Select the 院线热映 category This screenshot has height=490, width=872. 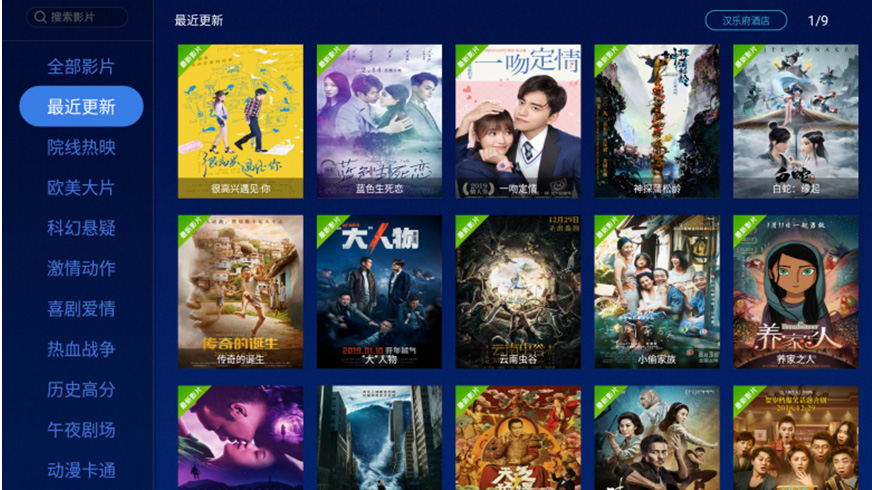tap(81, 147)
